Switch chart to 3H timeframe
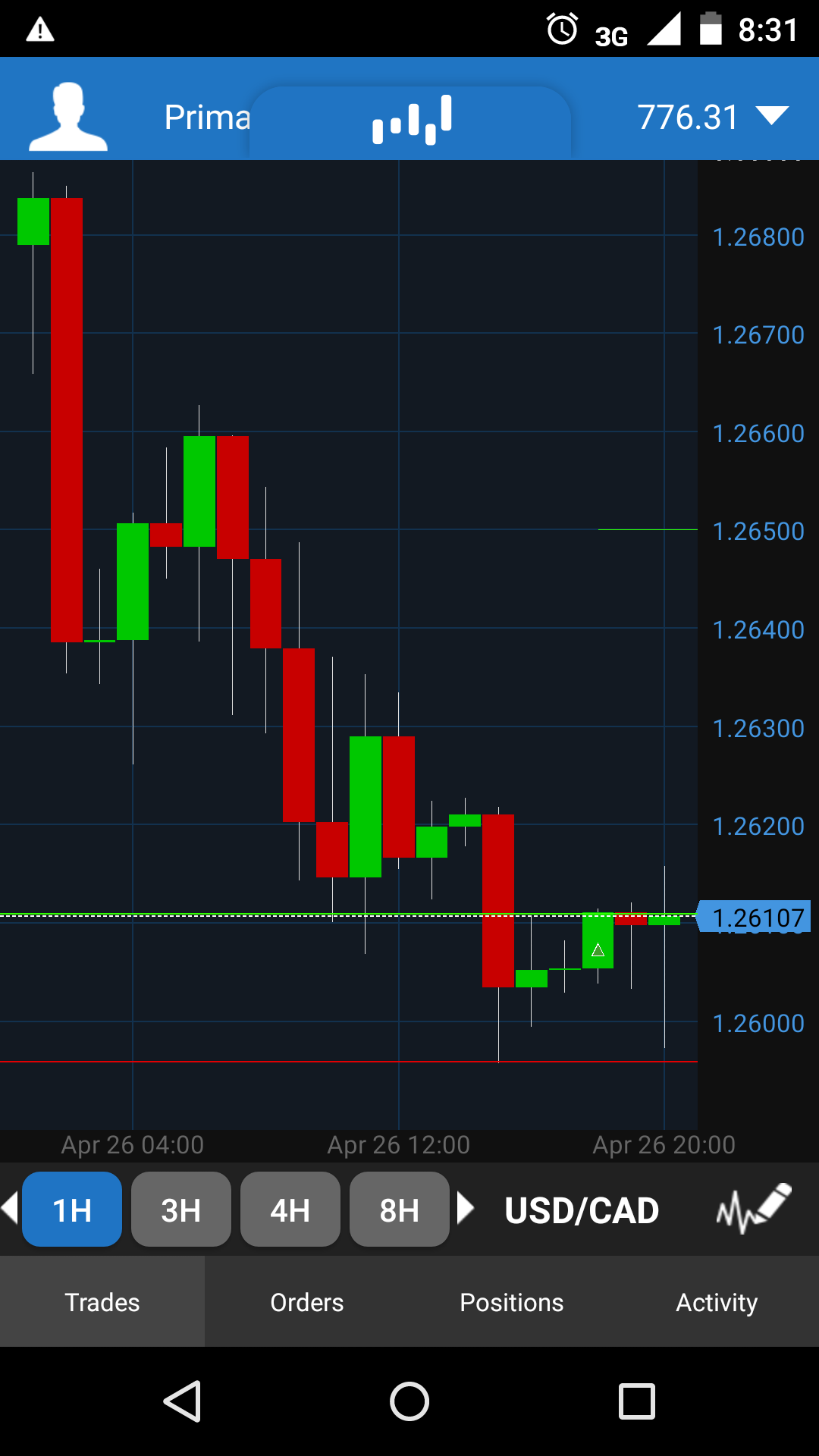 click(180, 1210)
